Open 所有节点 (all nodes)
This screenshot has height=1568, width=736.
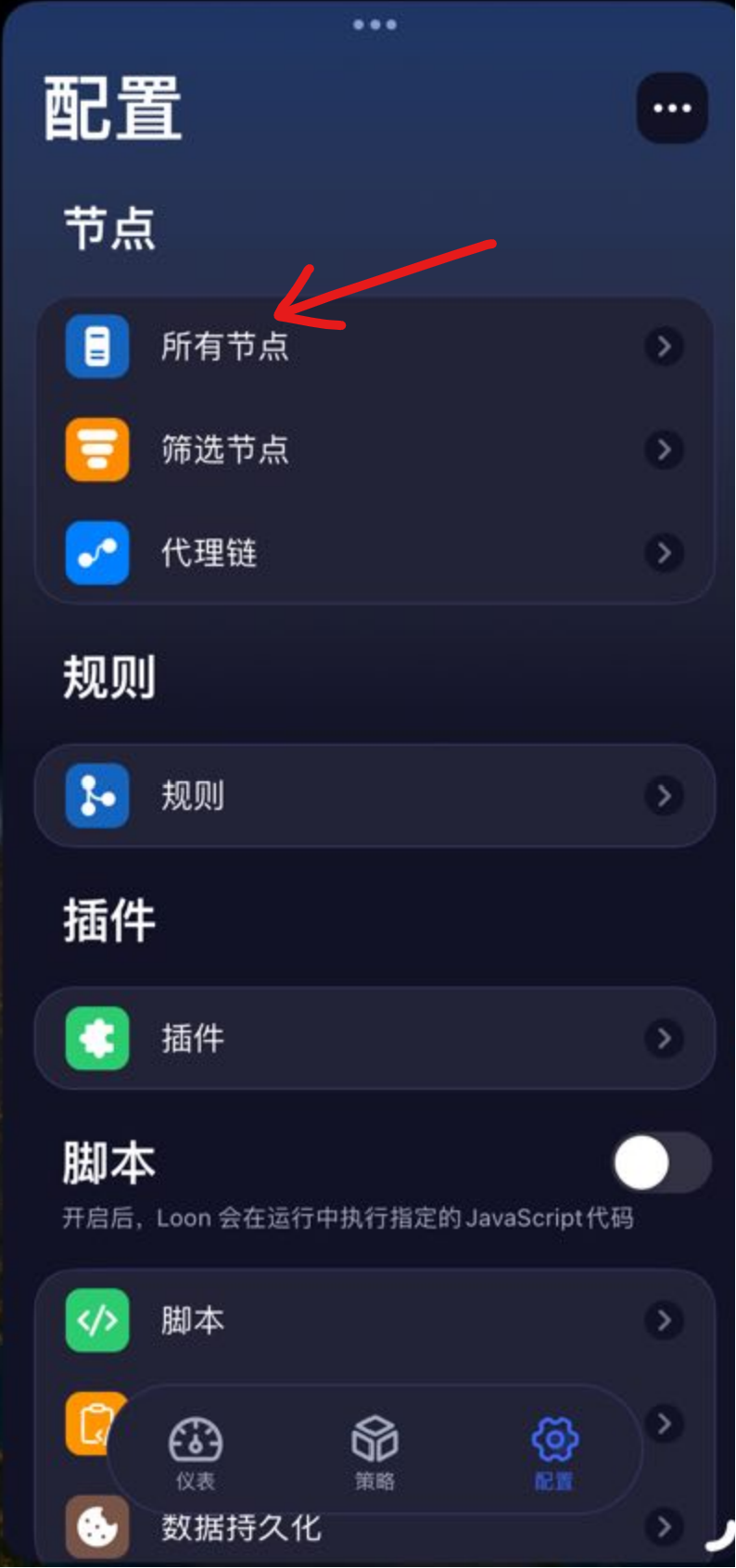(374, 347)
